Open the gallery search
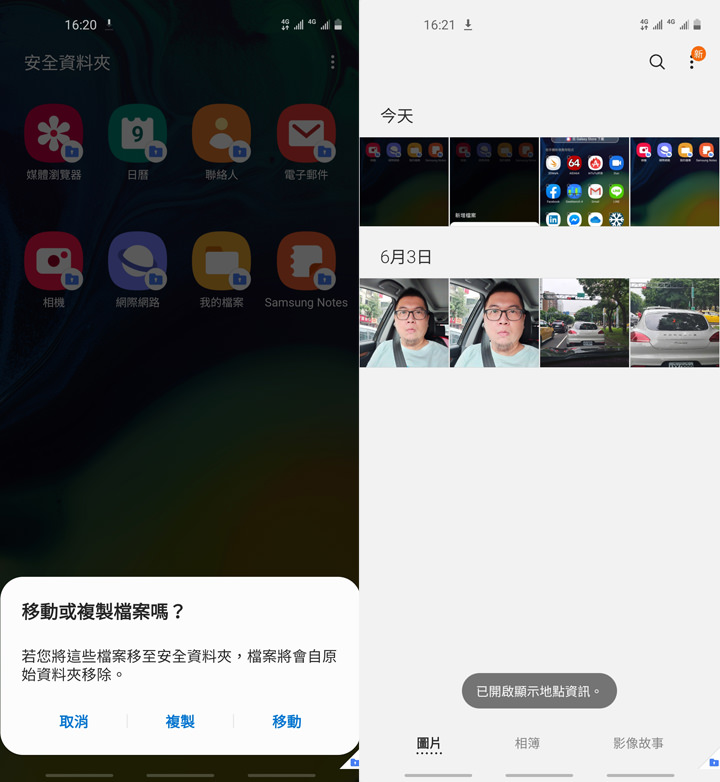The image size is (720, 782). pyautogui.click(x=657, y=62)
